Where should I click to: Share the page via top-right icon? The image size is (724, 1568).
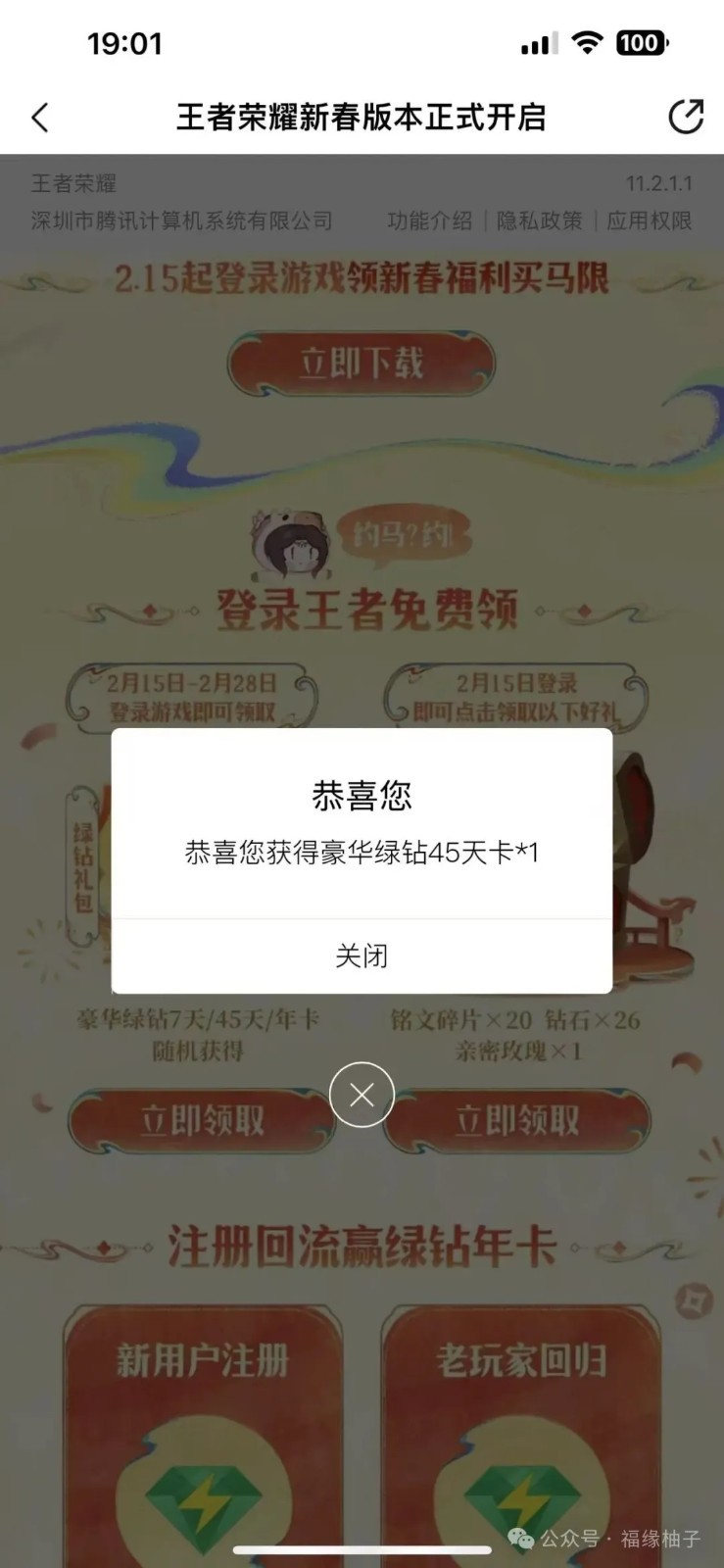(685, 117)
